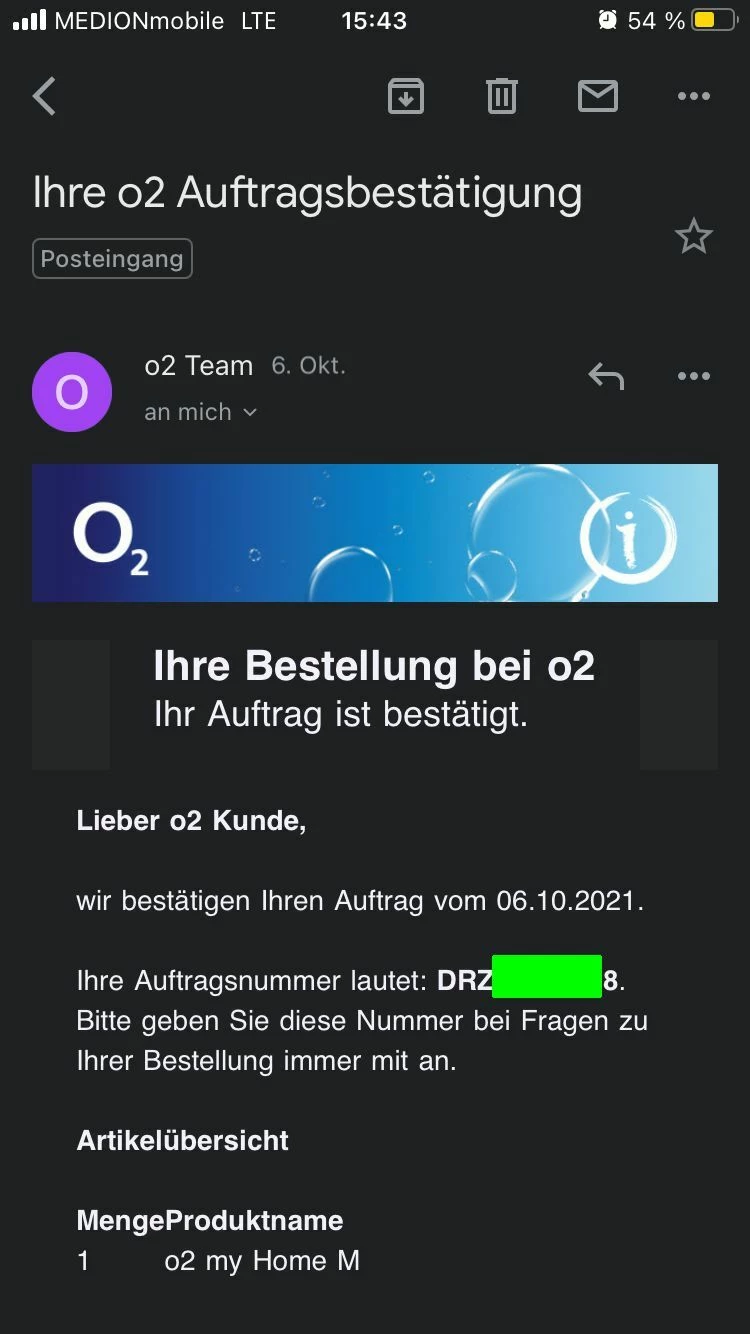Star the o2 Auftragsbestätigung email
750x1334 pixels.
pos(693,237)
